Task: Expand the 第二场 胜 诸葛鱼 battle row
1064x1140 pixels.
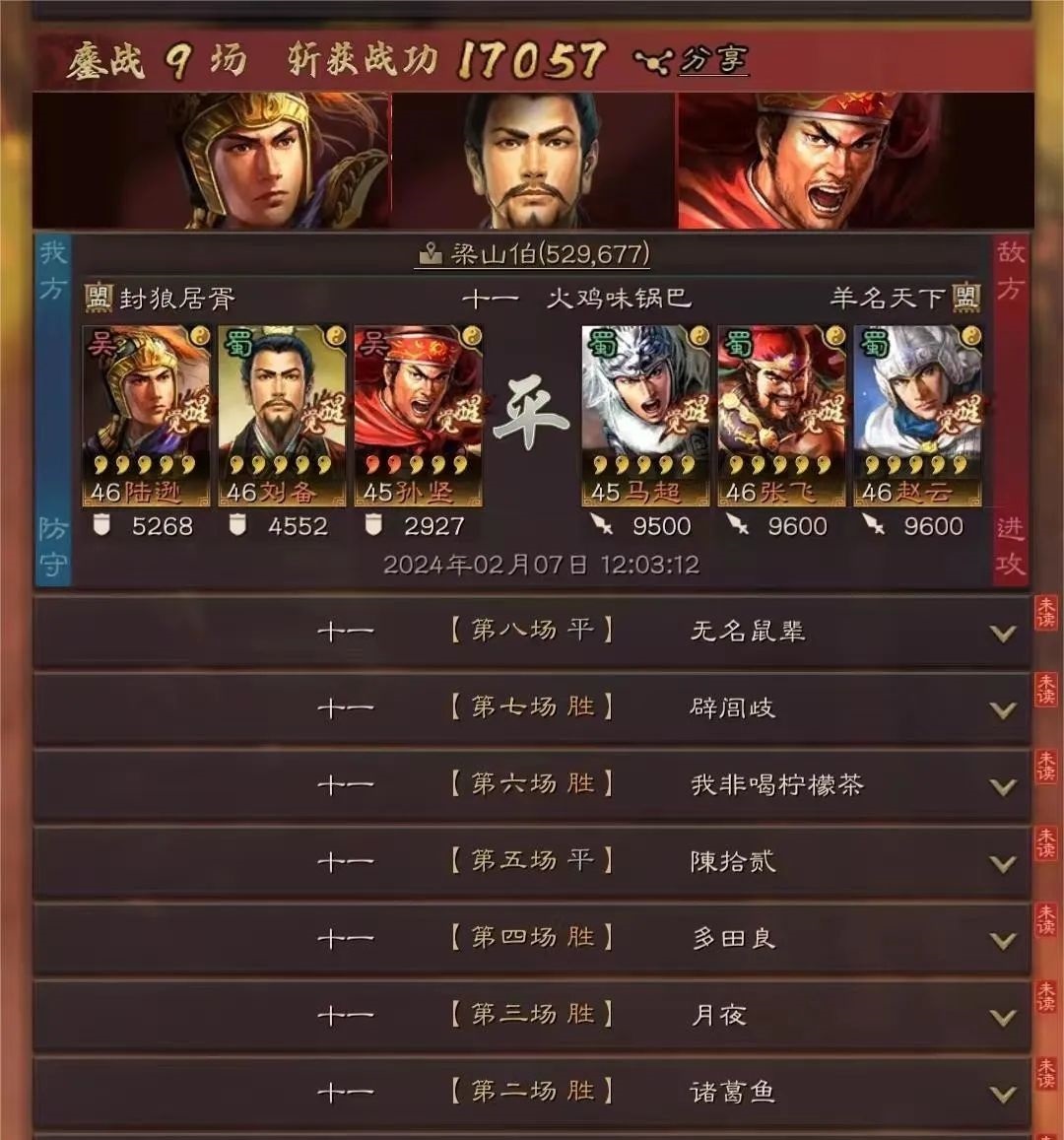Action: (x=1003, y=1094)
